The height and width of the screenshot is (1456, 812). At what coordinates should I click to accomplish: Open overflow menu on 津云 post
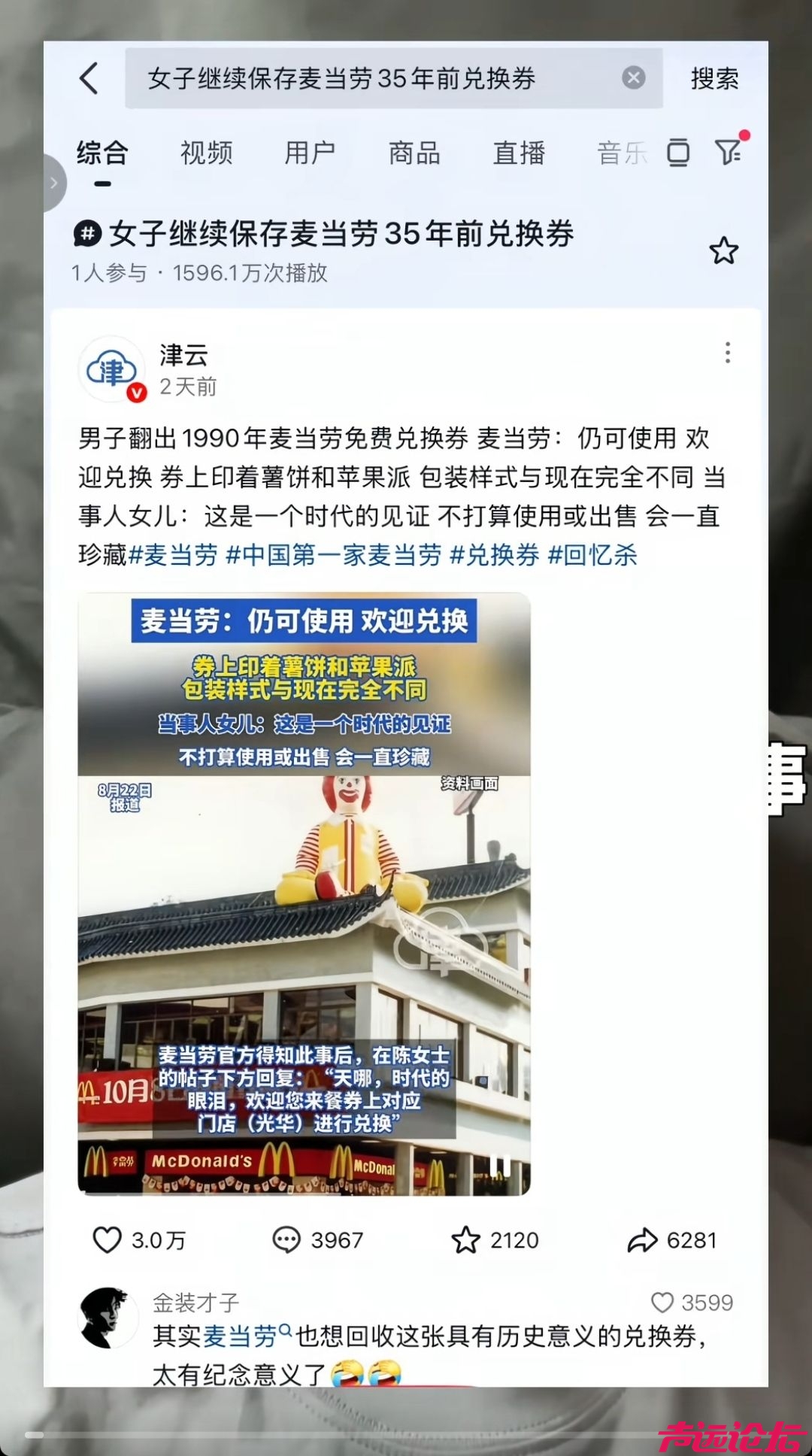(727, 353)
